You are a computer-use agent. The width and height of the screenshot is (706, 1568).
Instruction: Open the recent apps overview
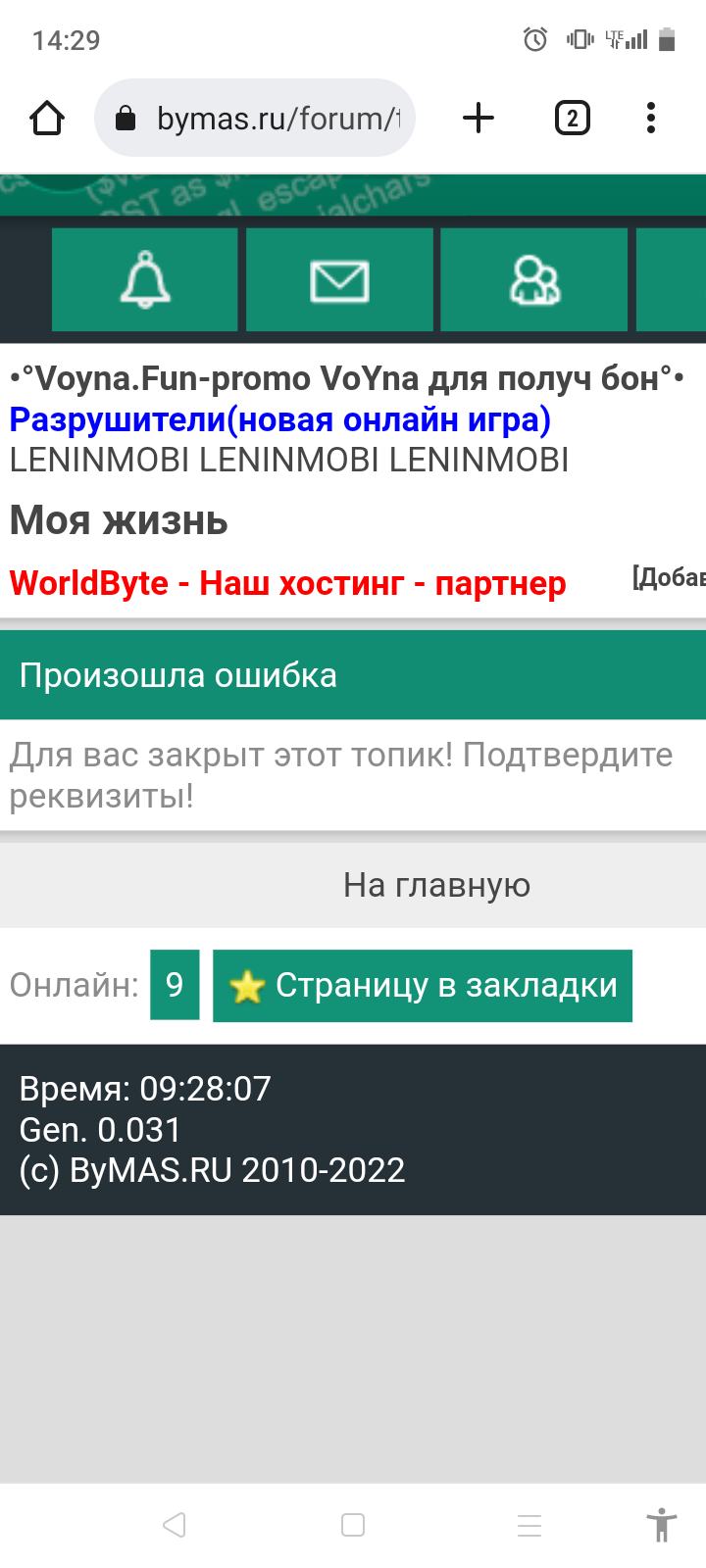coord(529,1525)
